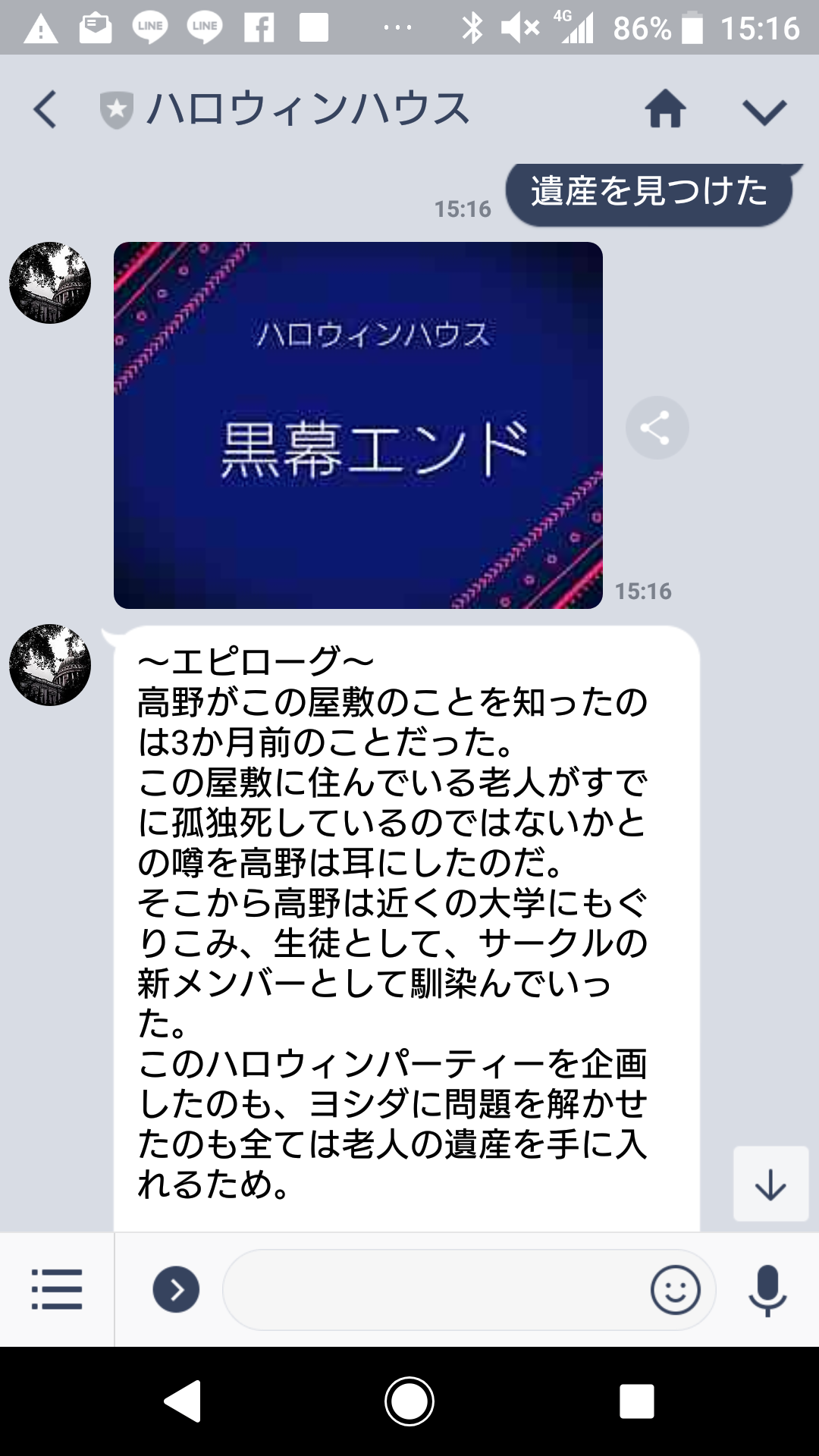Screen dimensions: 819x1456
Task: Open the sender's profile avatar beside the image
Action: click(50, 283)
